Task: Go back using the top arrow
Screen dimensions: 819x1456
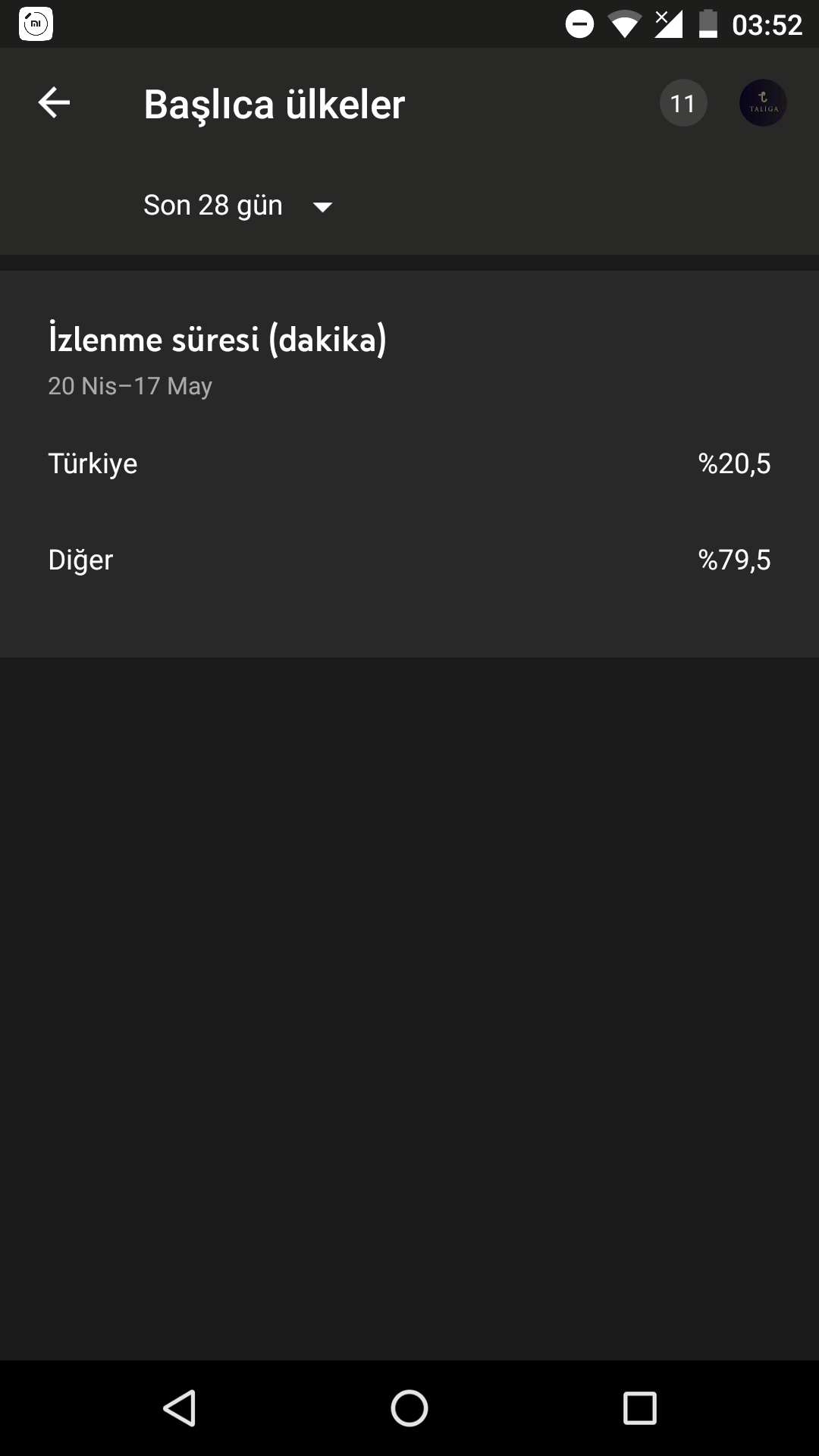Action: point(54,102)
